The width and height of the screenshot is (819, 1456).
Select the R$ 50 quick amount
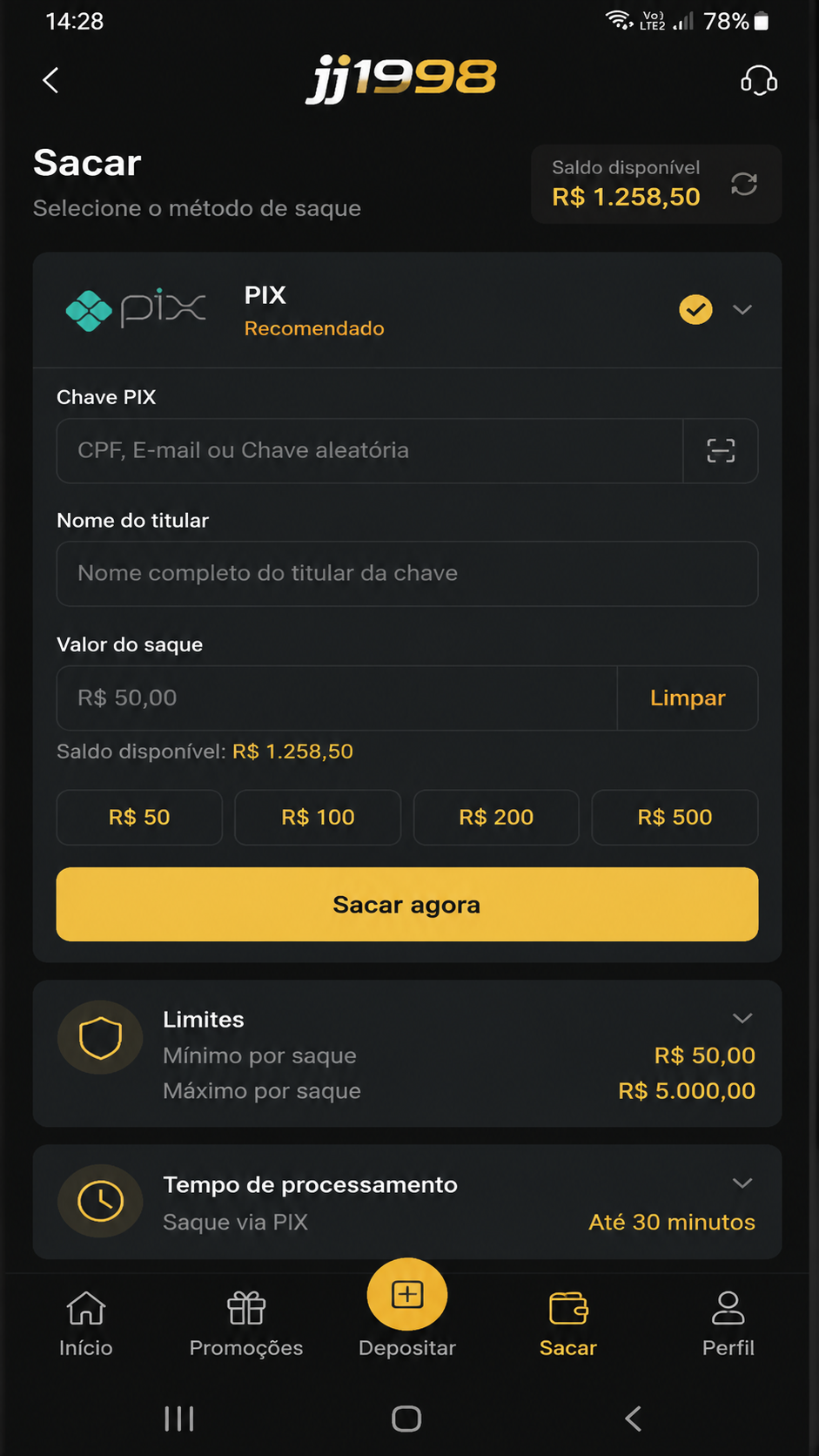[139, 817]
